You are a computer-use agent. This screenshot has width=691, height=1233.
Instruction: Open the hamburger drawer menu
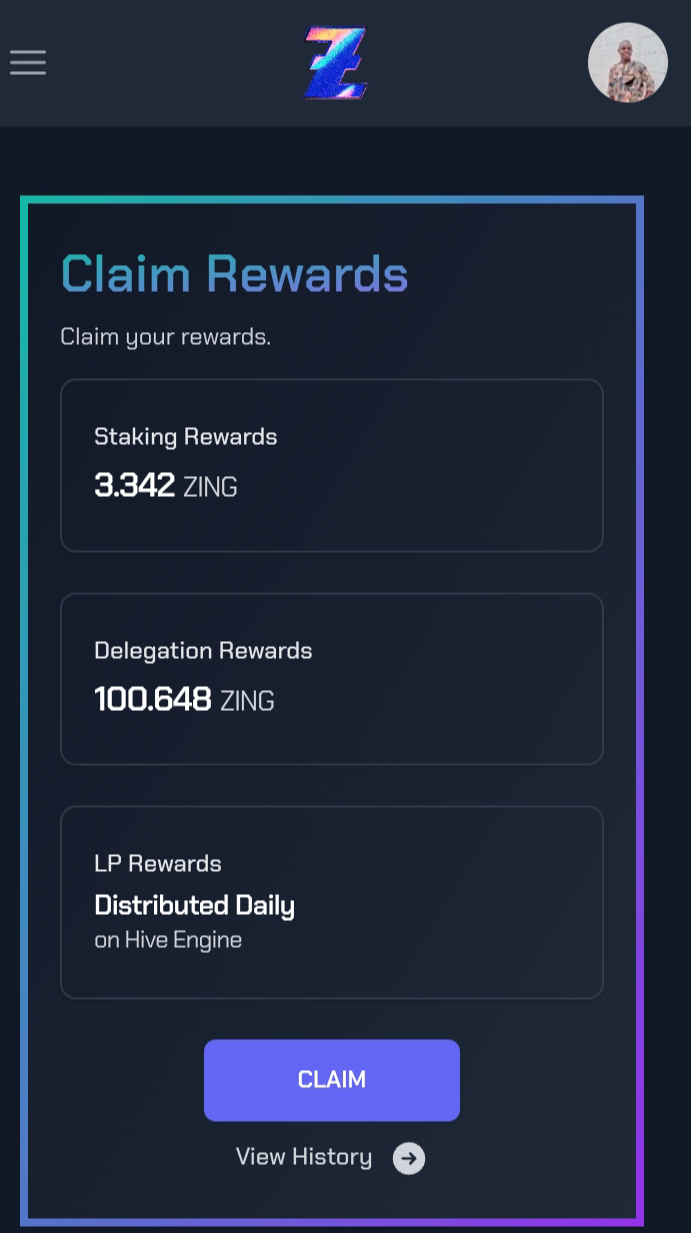pyautogui.click(x=28, y=62)
